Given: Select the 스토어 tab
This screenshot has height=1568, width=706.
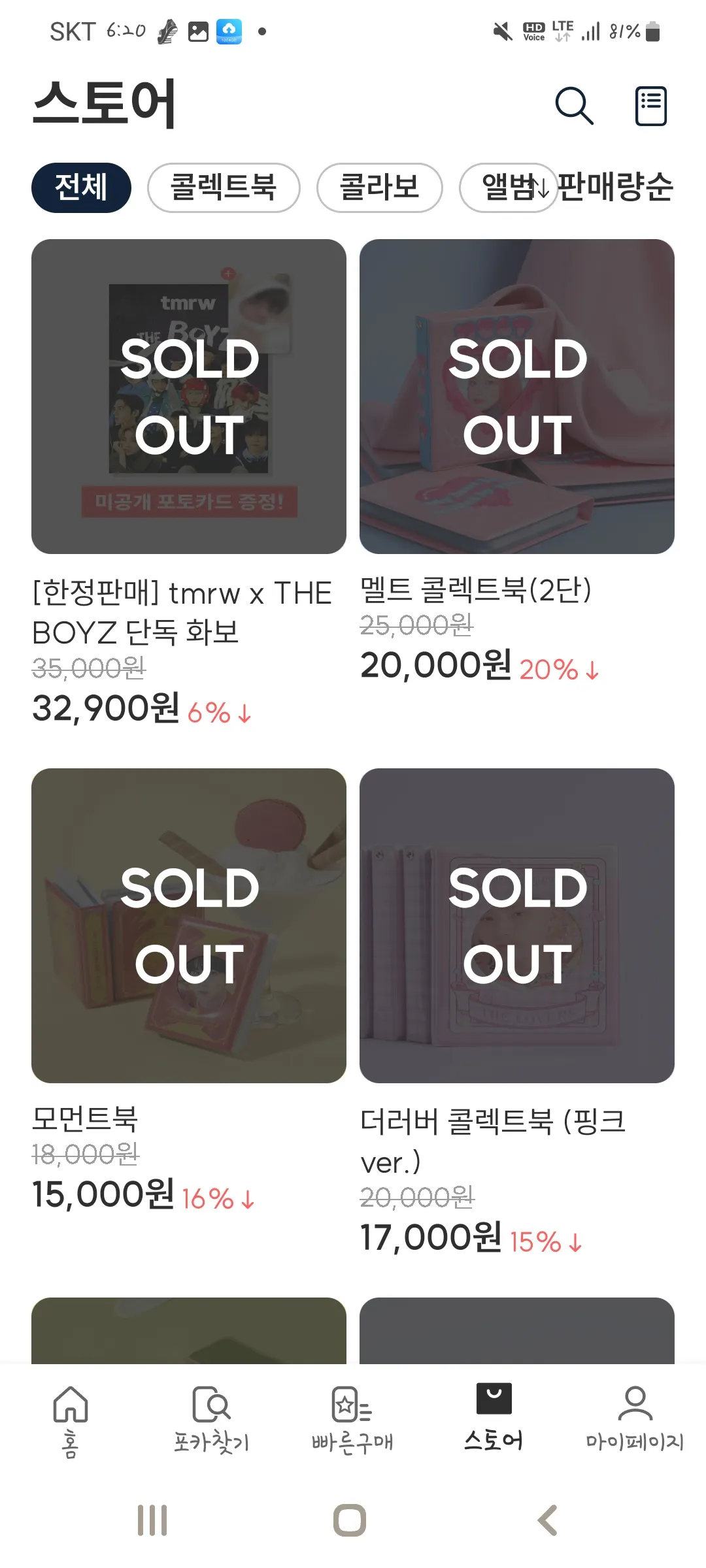Looking at the screenshot, I should pyautogui.click(x=494, y=1415).
